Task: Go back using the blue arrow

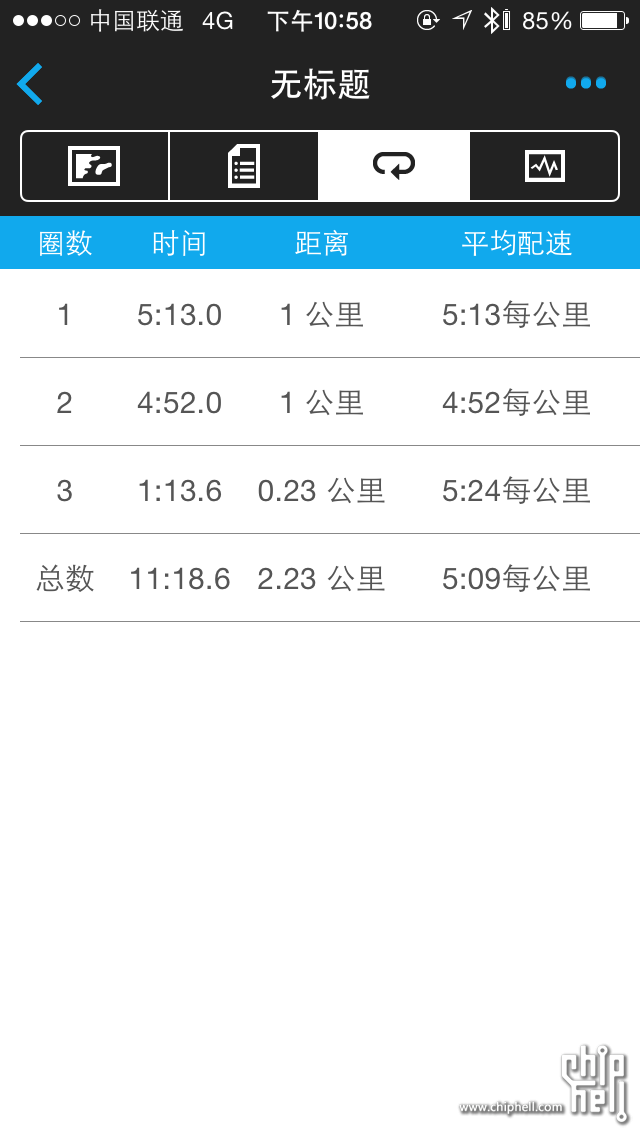Action: point(30,84)
